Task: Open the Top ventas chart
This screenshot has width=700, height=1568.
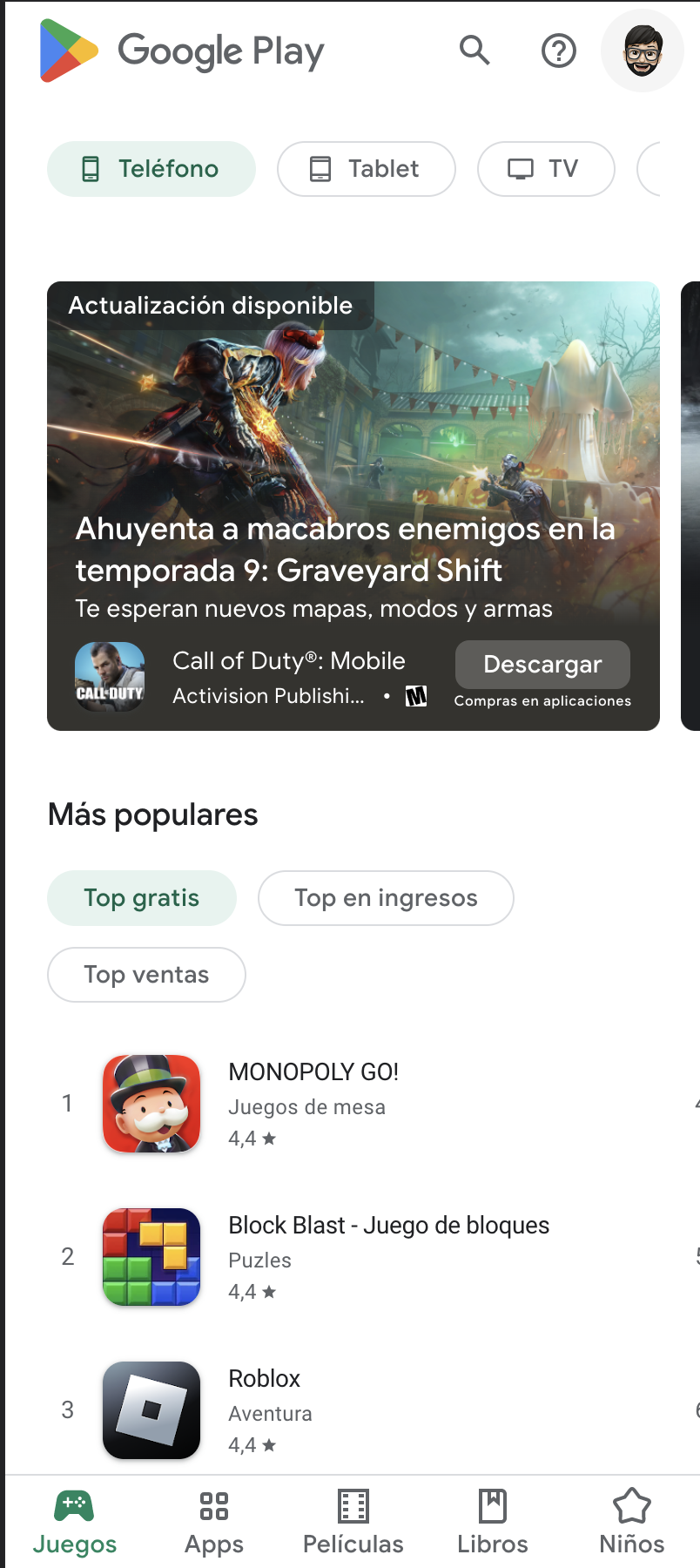Action: 145,975
